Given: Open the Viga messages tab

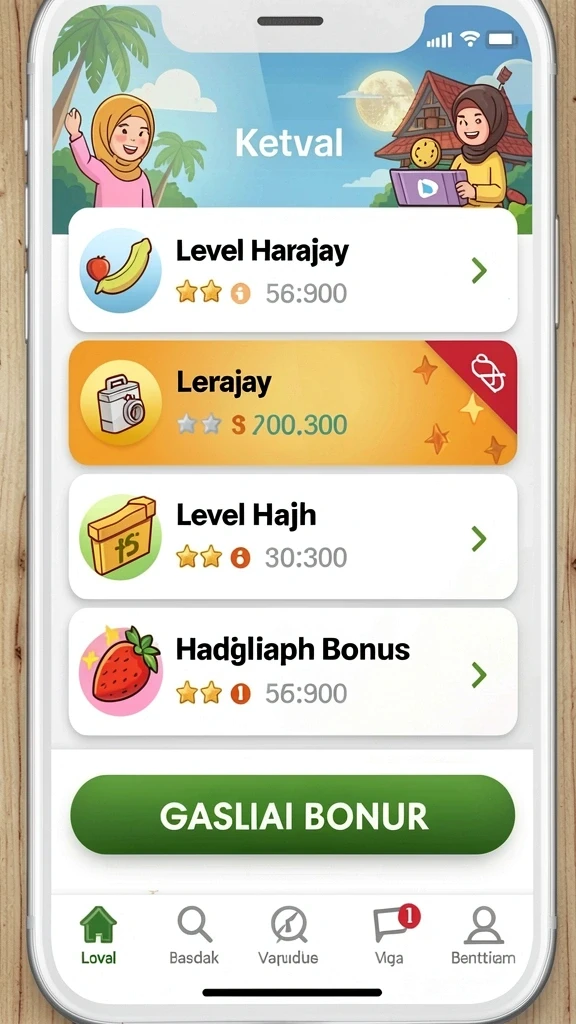Looking at the screenshot, I should [391, 935].
